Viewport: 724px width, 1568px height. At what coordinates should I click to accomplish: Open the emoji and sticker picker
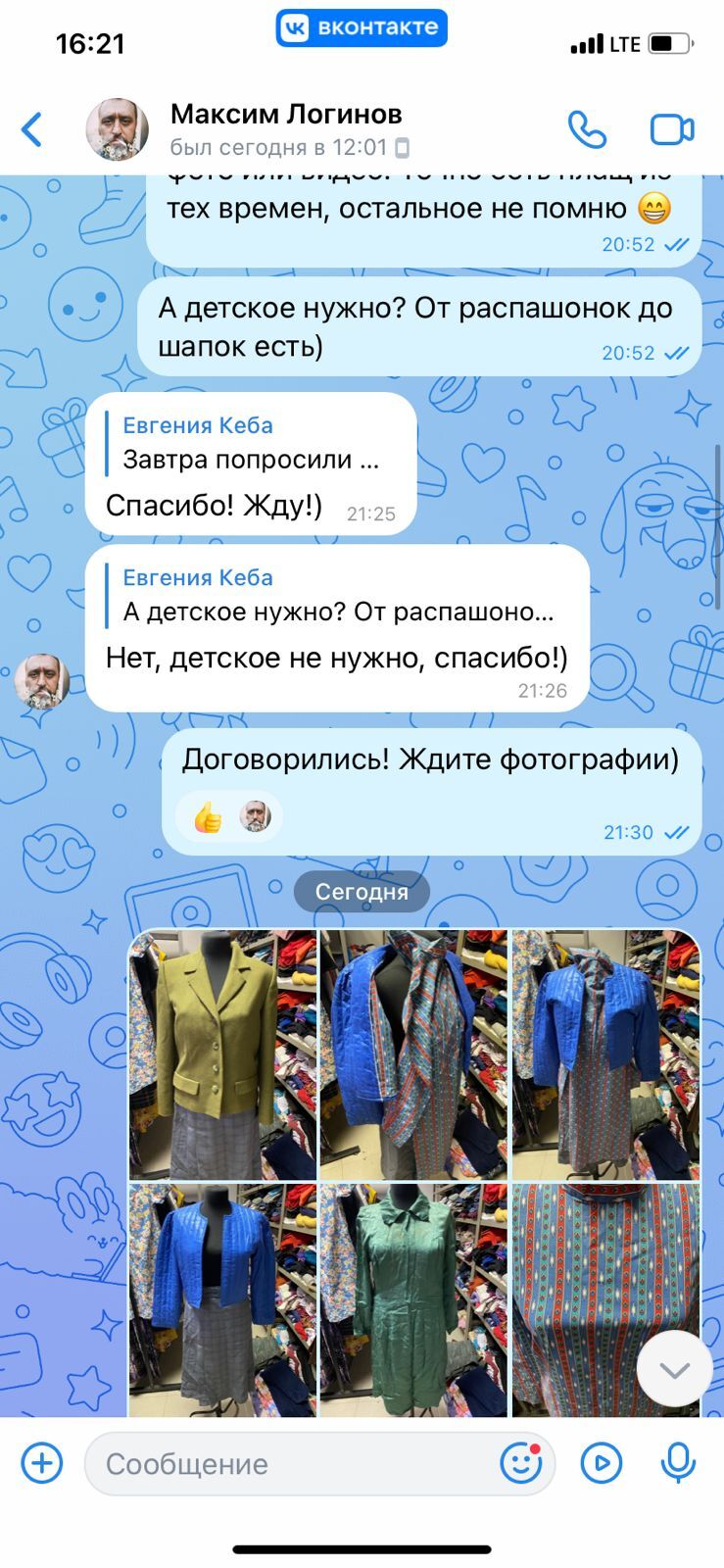521,1463
